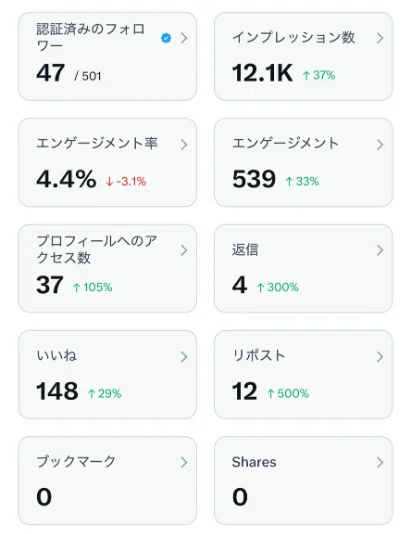Open the 認証済みのフォロワー card
Image resolution: width=408 pixels, height=534 pixels.
[107, 57]
